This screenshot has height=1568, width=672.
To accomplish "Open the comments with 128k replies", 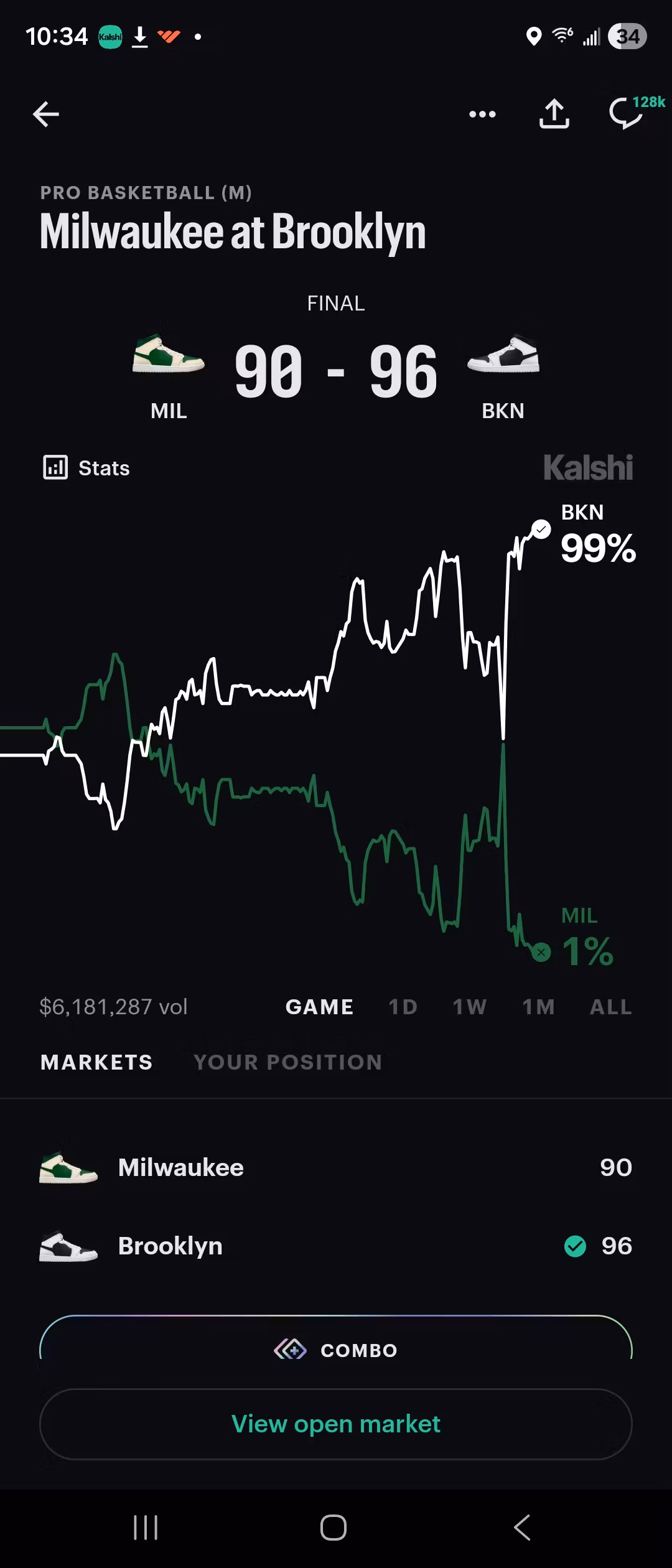I will coord(627,113).
